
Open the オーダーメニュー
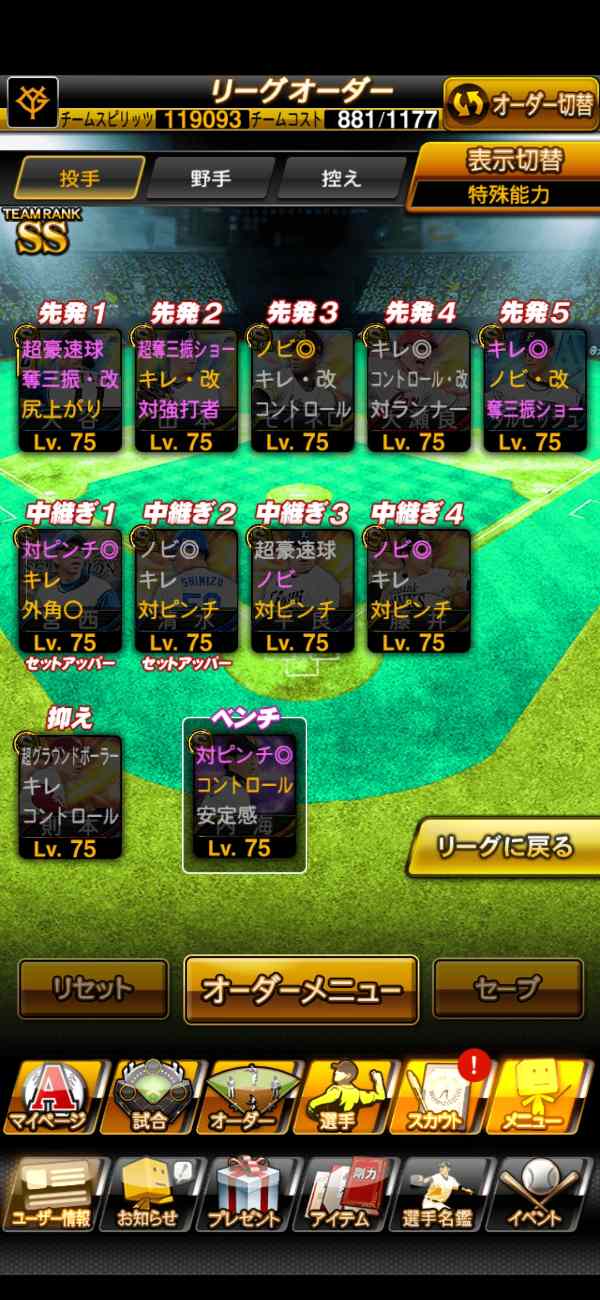[x=301, y=989]
